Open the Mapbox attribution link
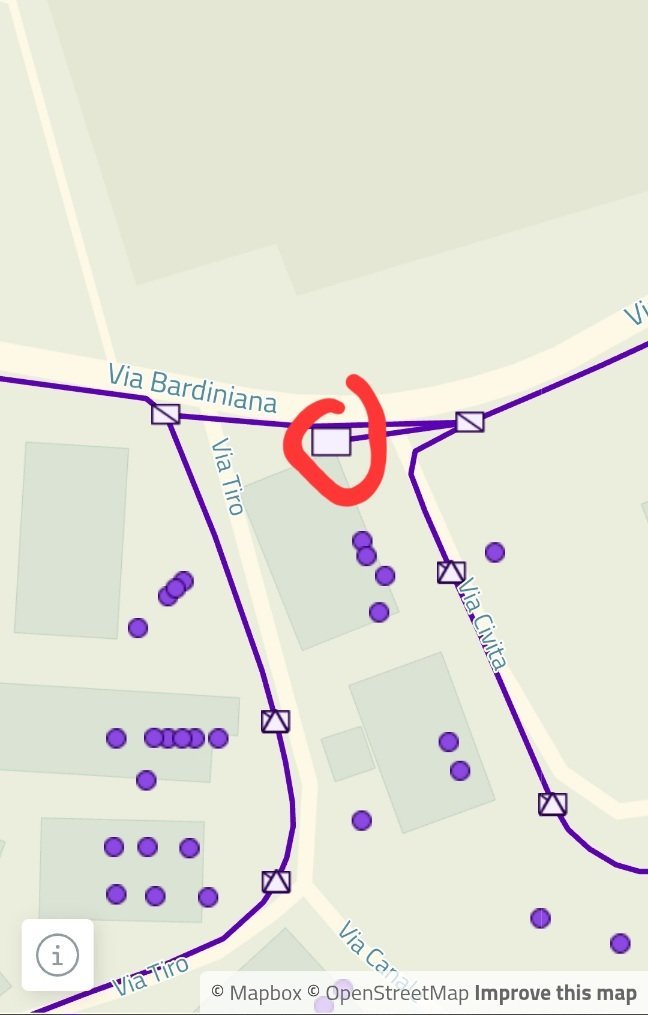The width and height of the screenshot is (648, 1015). (x=256, y=993)
